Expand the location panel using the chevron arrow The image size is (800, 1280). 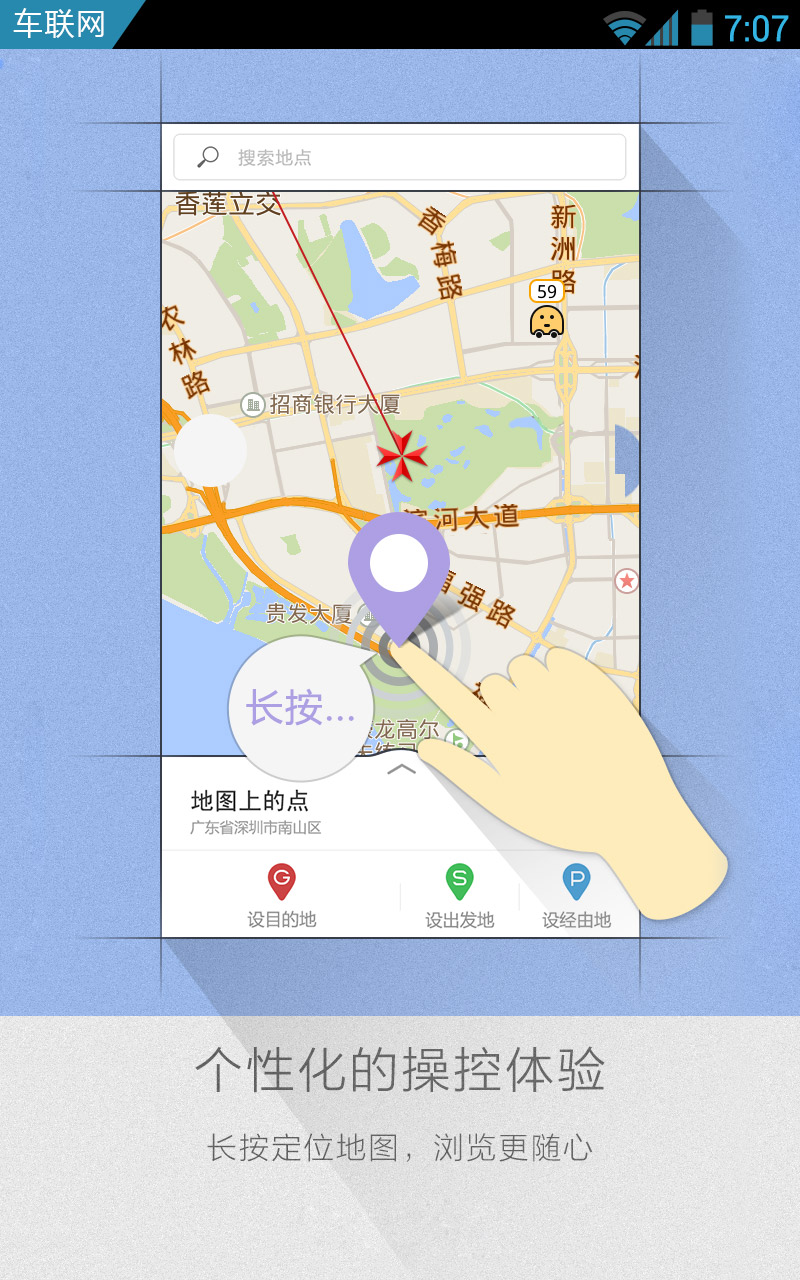(x=399, y=771)
